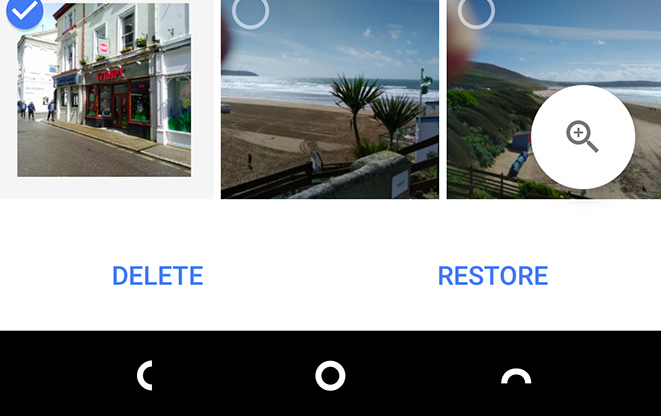
Task: Go to the home screen
Action: point(330,376)
